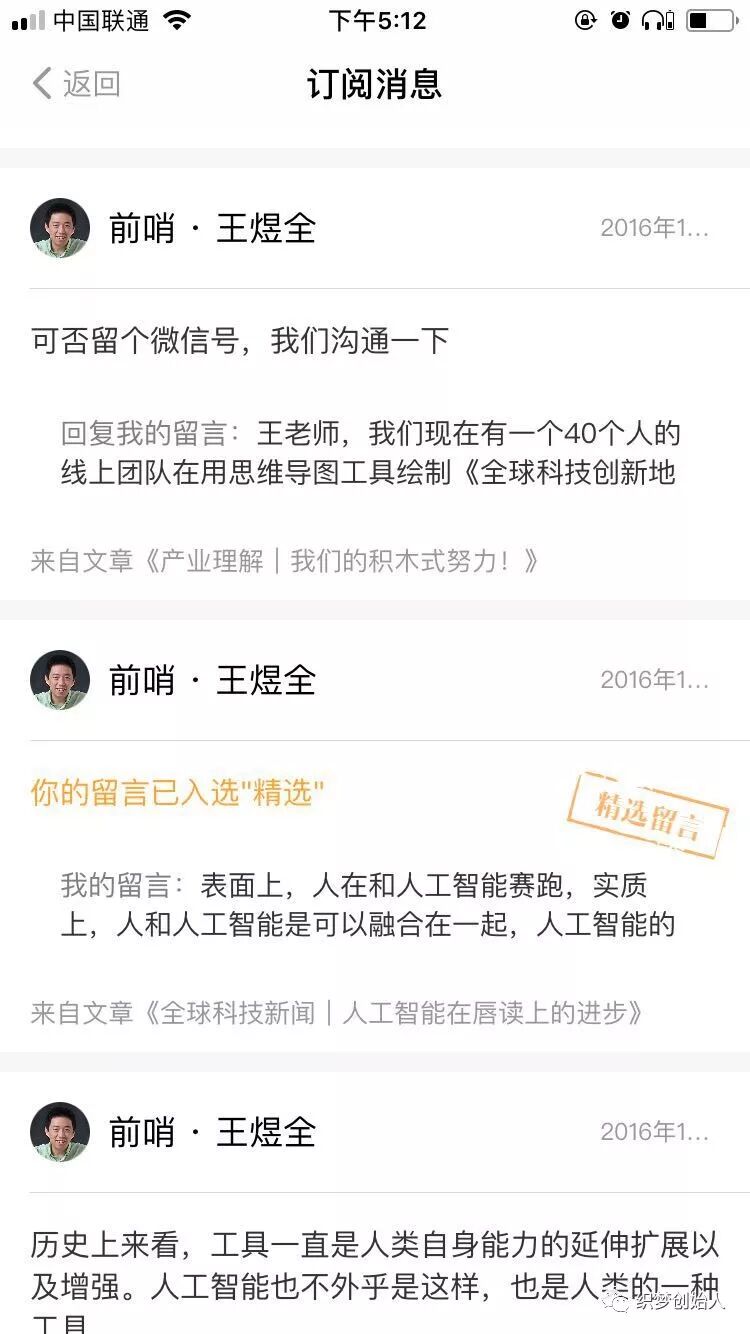Open the 你的留言已入选"精选" notification
750x1334 pixels.
178,794
